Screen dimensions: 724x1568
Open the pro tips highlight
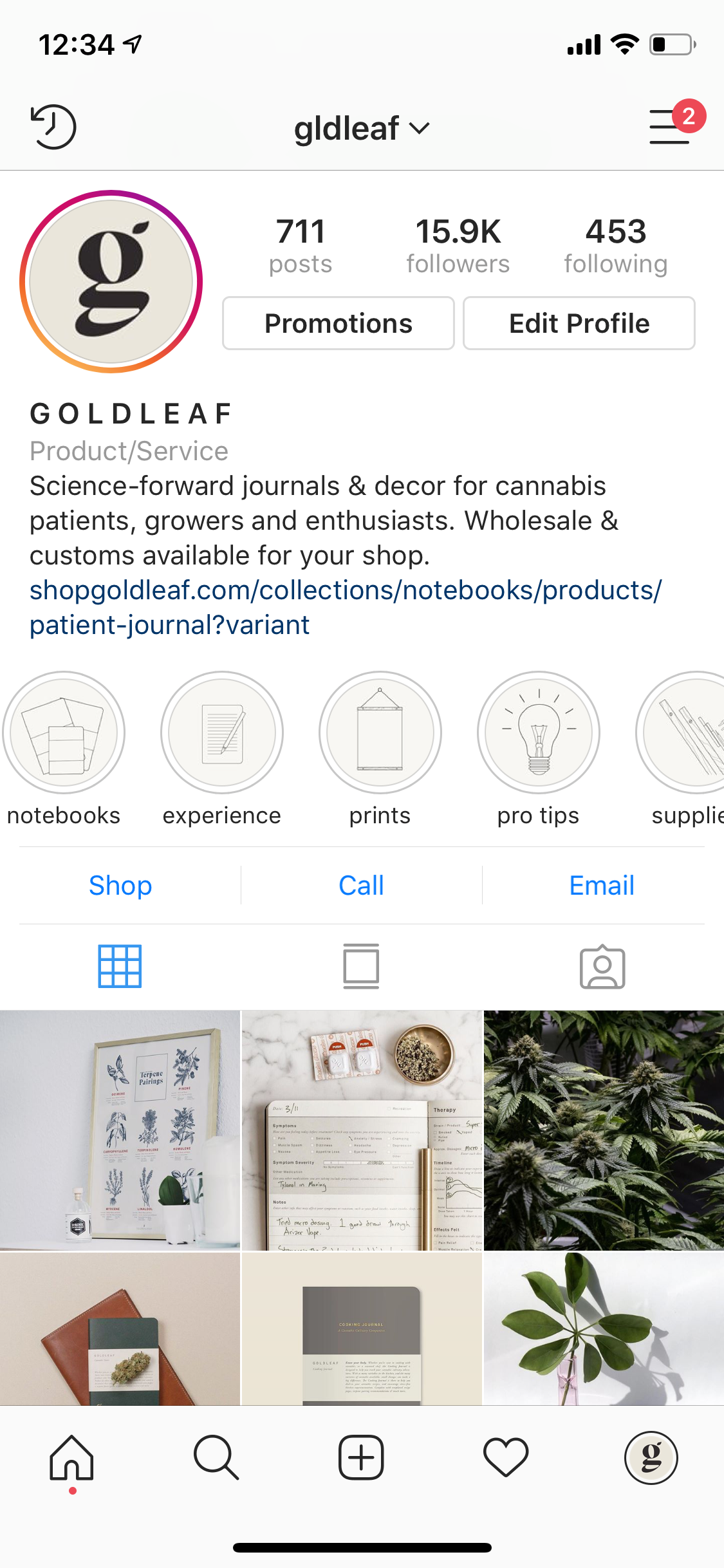pos(538,733)
